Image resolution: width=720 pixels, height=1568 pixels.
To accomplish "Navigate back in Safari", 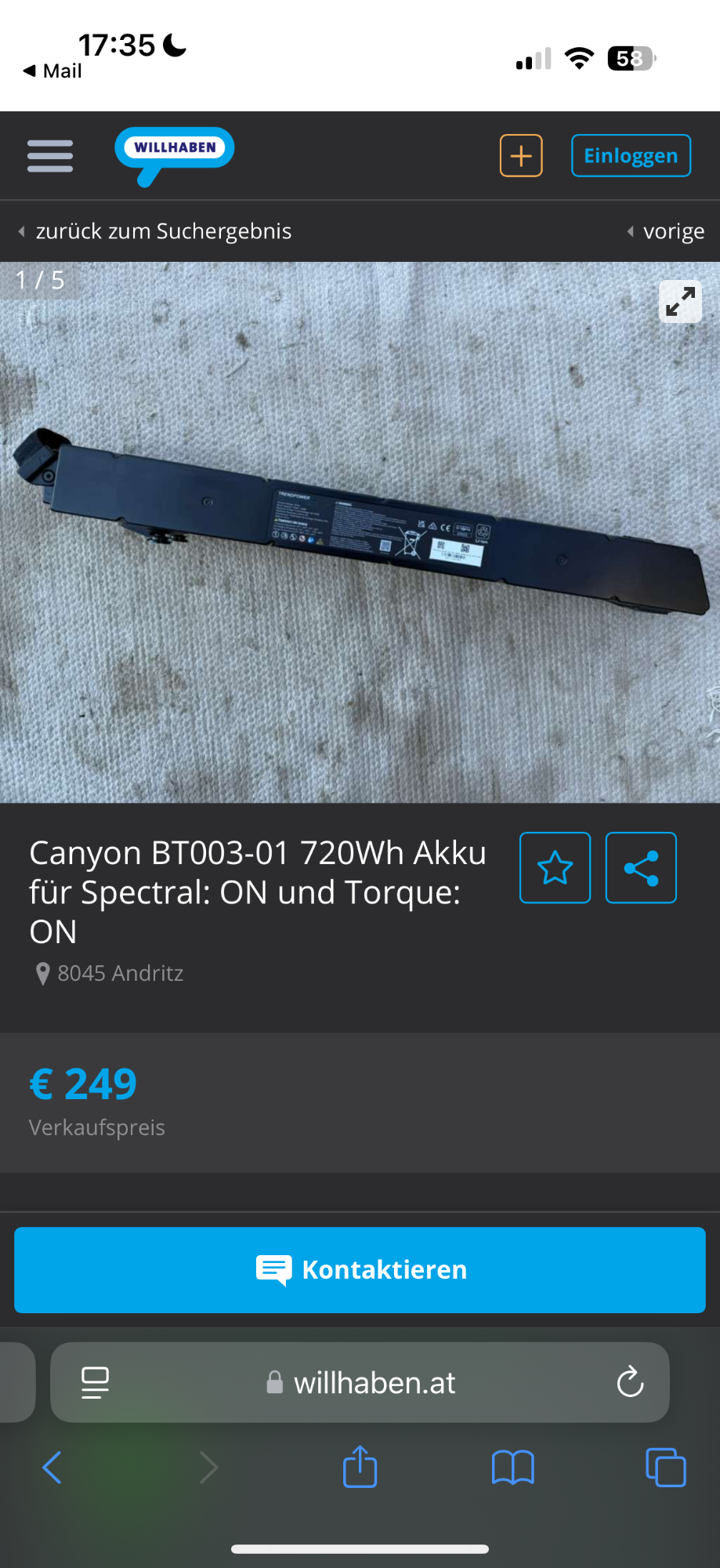I will click(52, 1467).
